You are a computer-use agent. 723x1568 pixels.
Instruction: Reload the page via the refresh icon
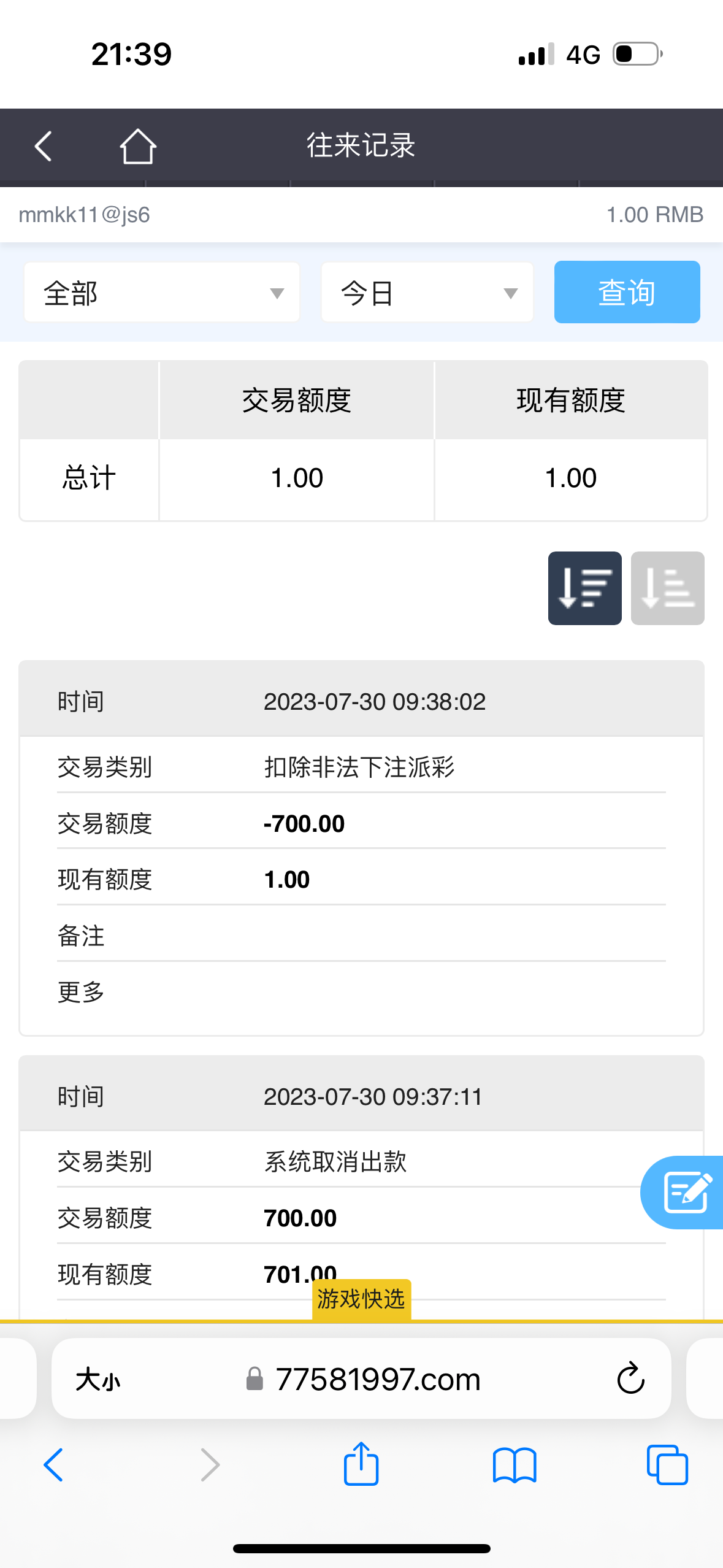(630, 1378)
